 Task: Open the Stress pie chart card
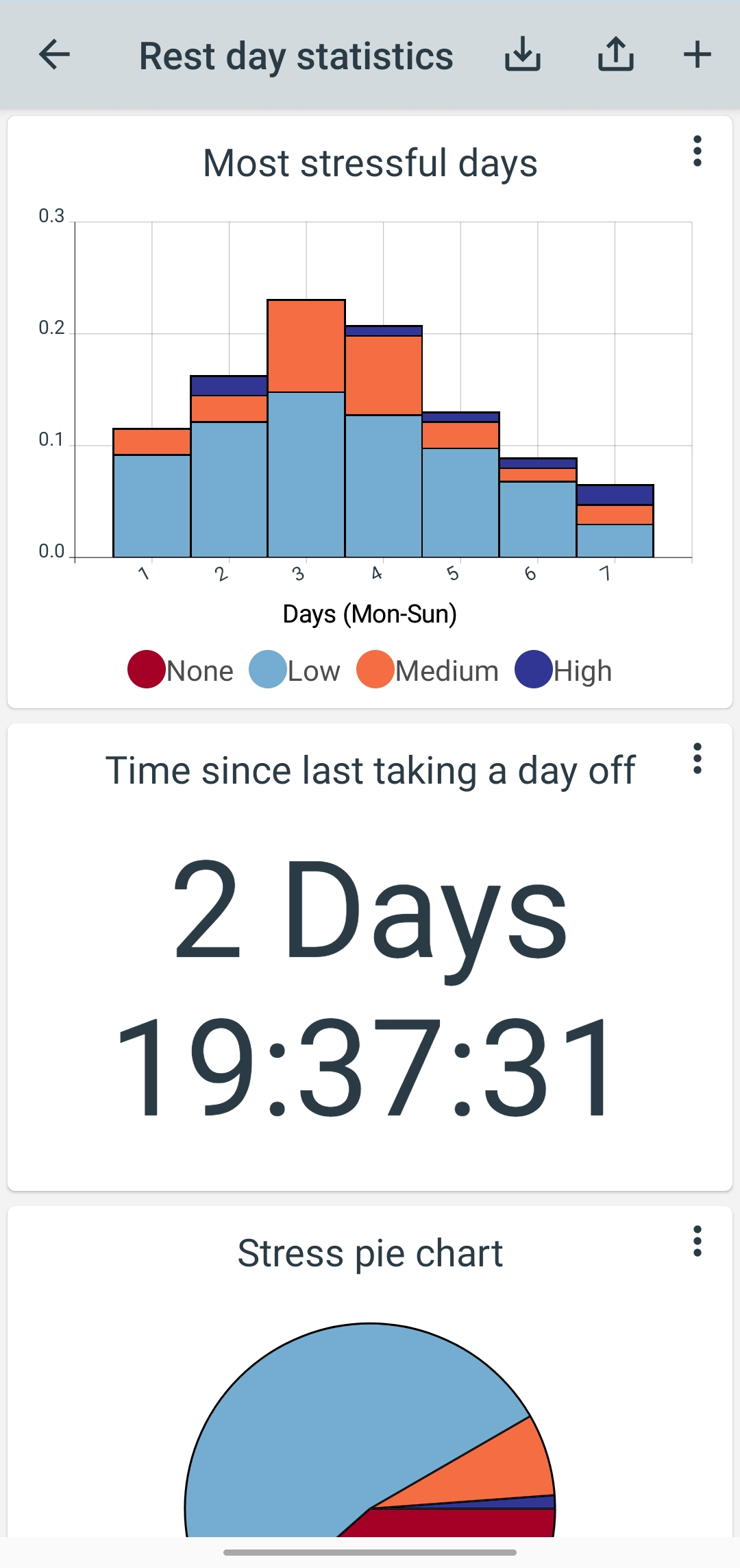click(370, 1406)
